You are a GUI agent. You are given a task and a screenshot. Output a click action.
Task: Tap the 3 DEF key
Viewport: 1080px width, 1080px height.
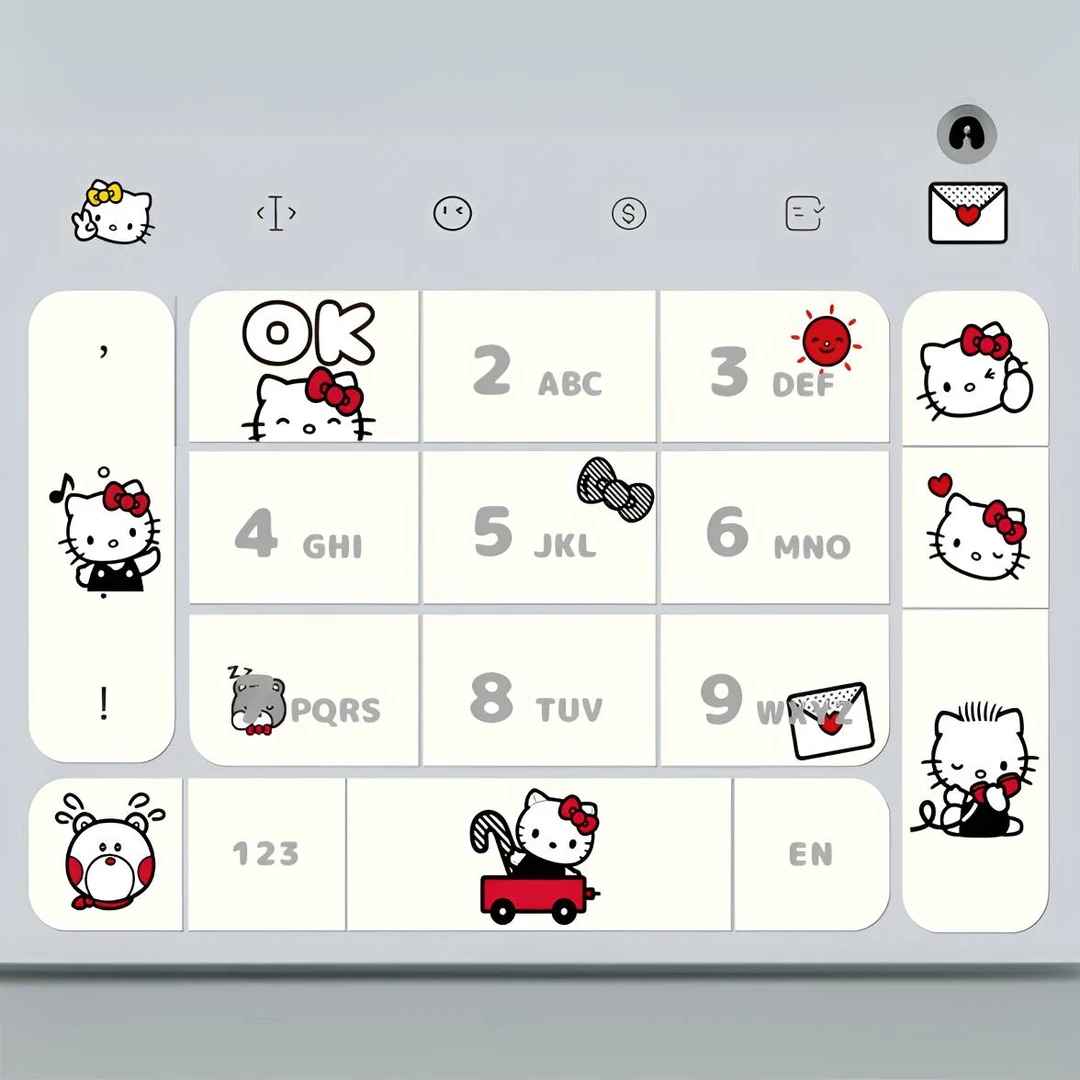click(775, 366)
